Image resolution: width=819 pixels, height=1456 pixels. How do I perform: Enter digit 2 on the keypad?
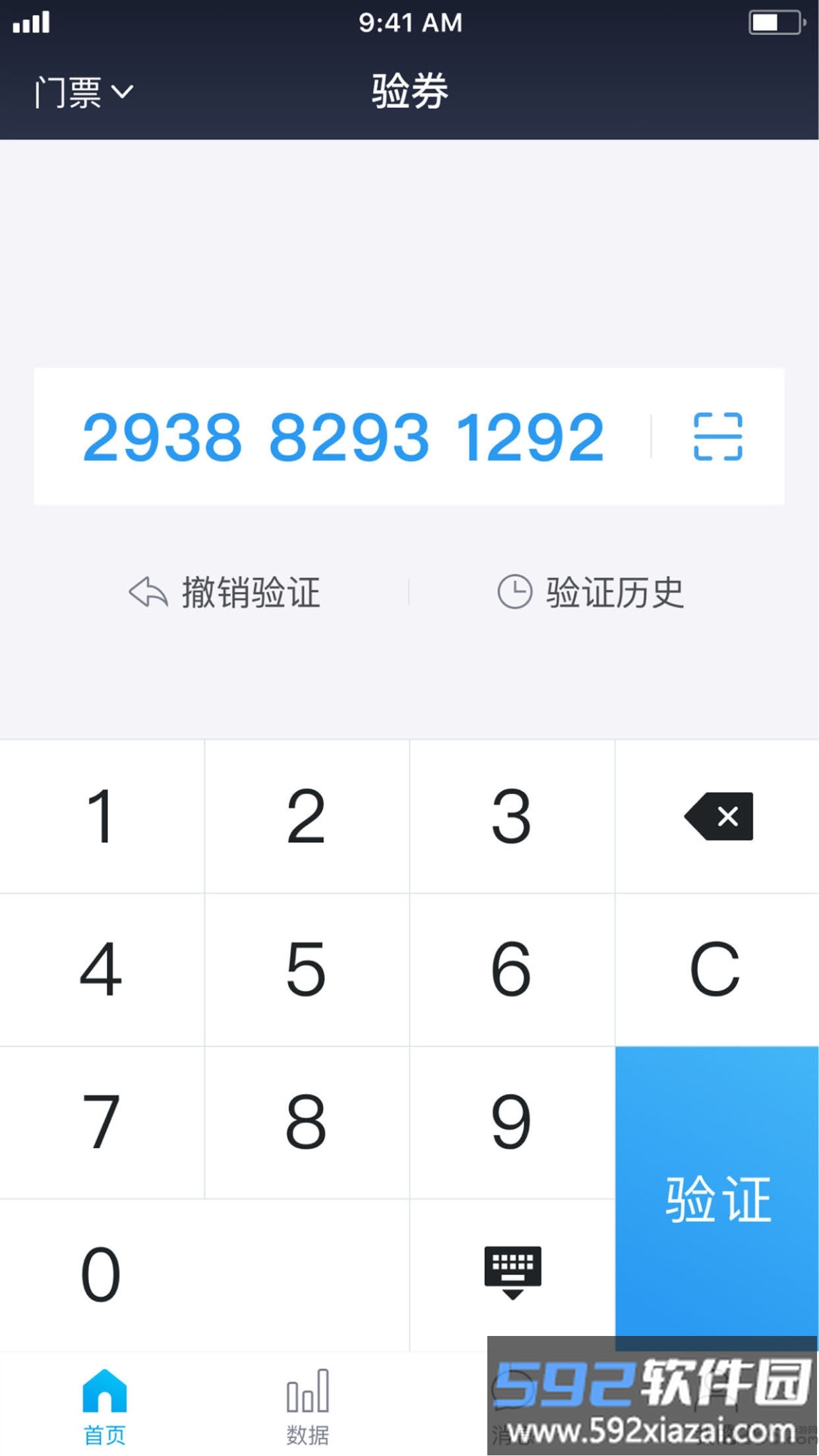[x=307, y=816]
